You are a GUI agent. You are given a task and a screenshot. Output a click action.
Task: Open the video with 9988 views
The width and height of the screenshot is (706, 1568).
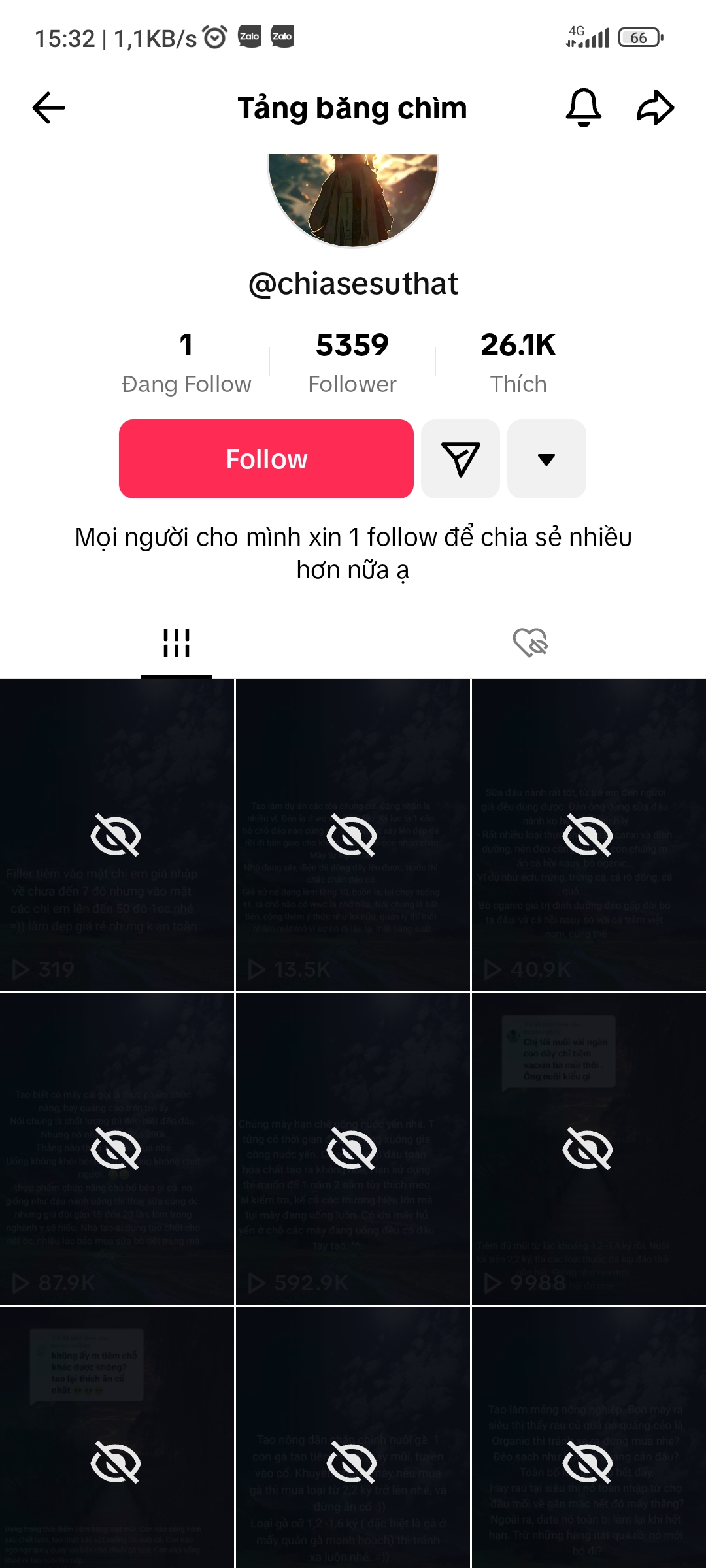pos(588,1149)
